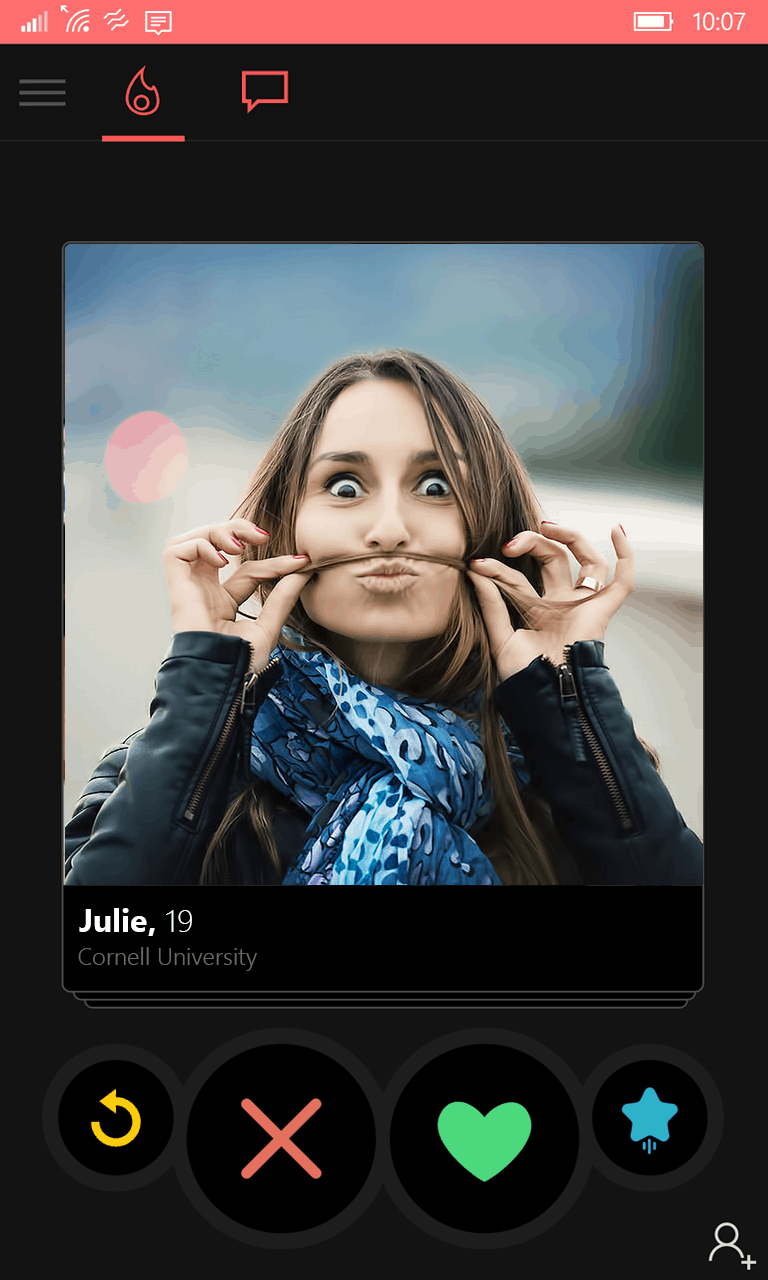Send a Super Like with the star

[x=650, y=1118]
